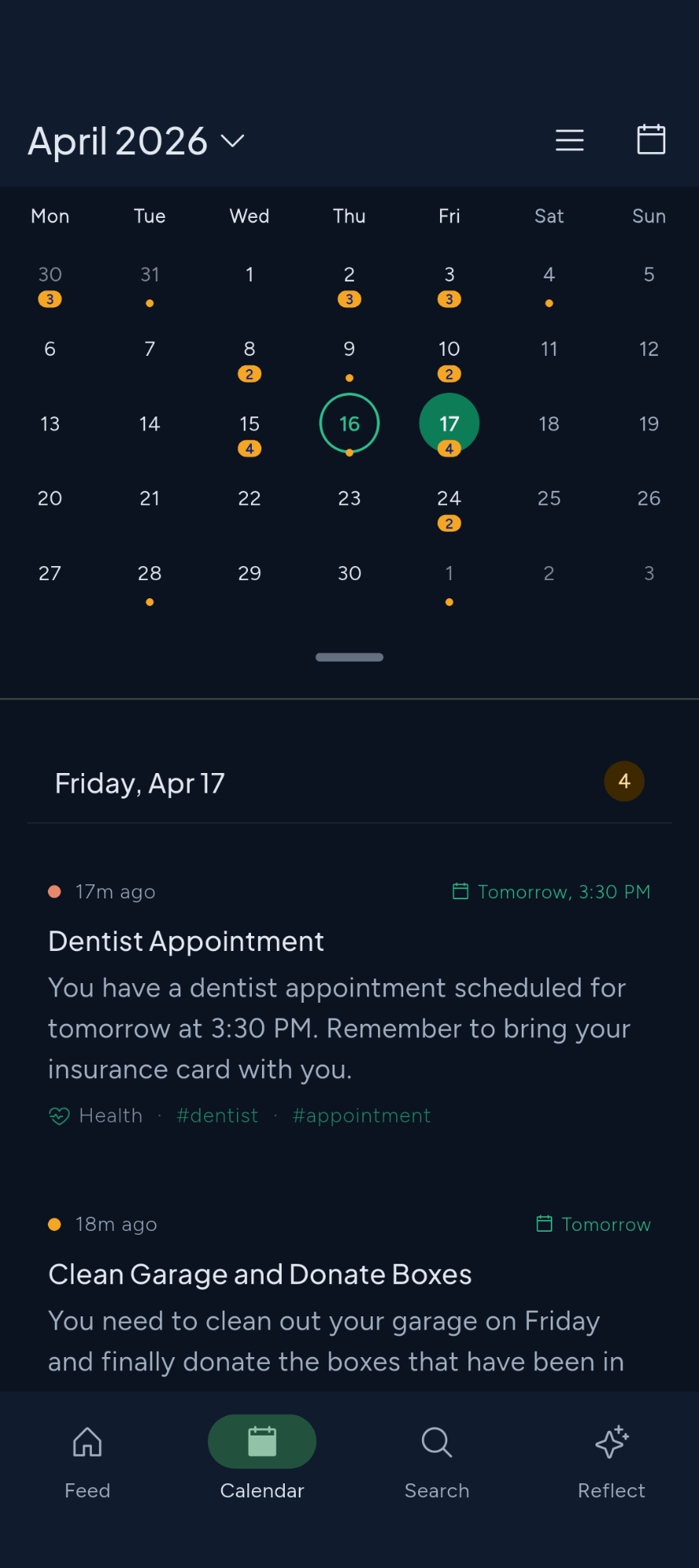This screenshot has height=1568, width=699.
Task: Expand the day detail sheet via drag handle
Action: point(349,657)
